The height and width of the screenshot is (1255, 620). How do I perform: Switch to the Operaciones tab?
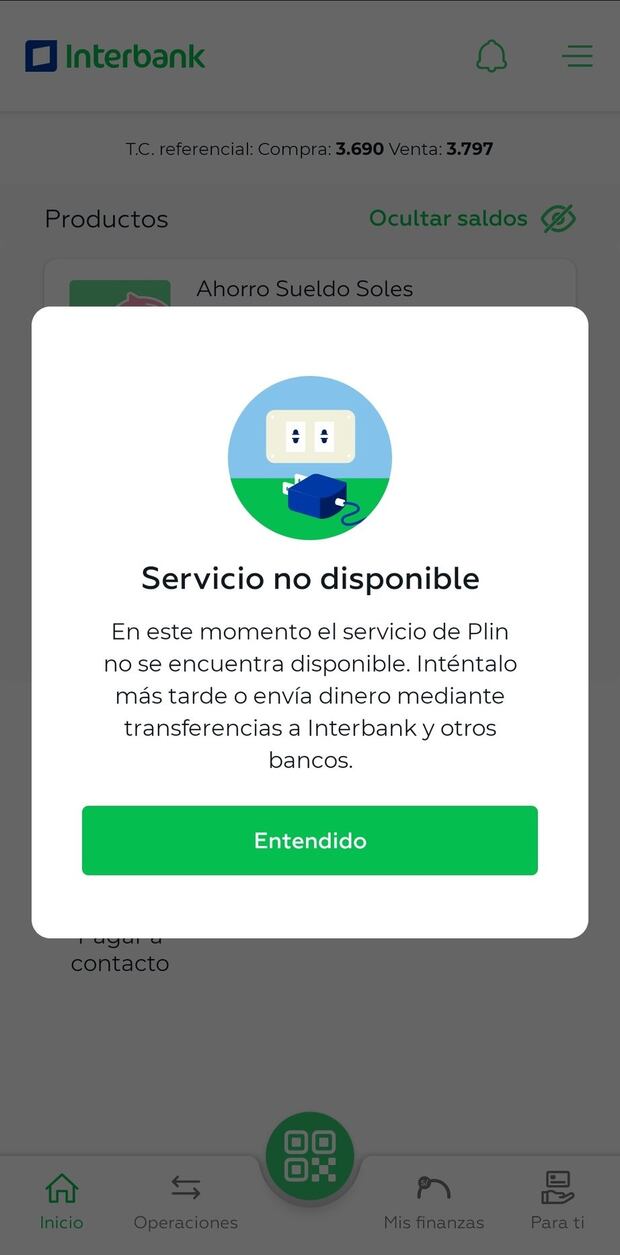coord(186,1201)
